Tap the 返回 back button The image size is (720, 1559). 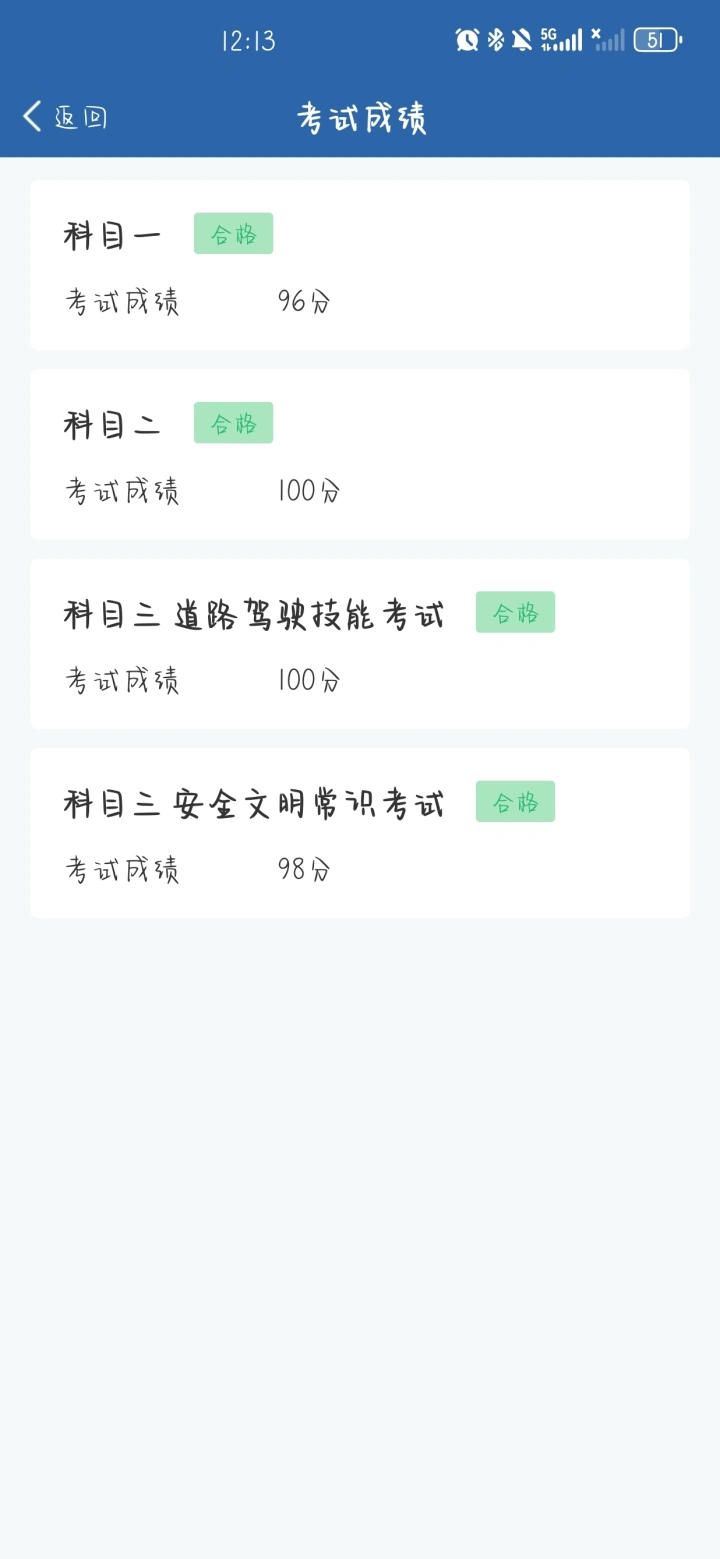tap(65, 117)
